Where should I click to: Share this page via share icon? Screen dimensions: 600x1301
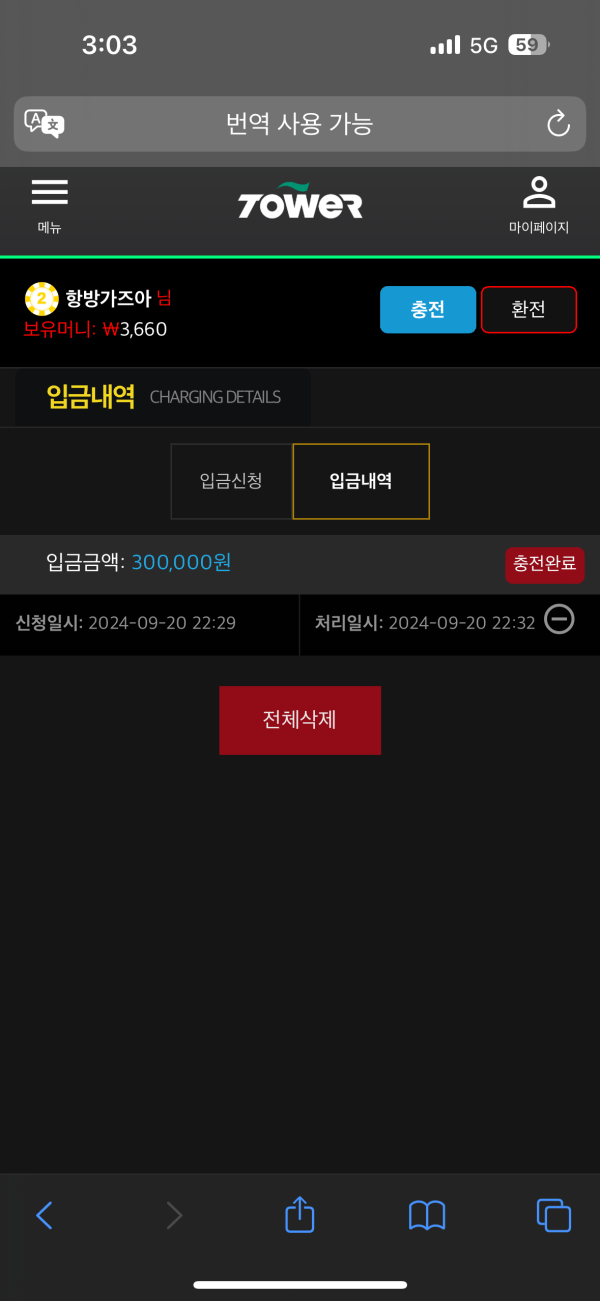pos(300,1215)
